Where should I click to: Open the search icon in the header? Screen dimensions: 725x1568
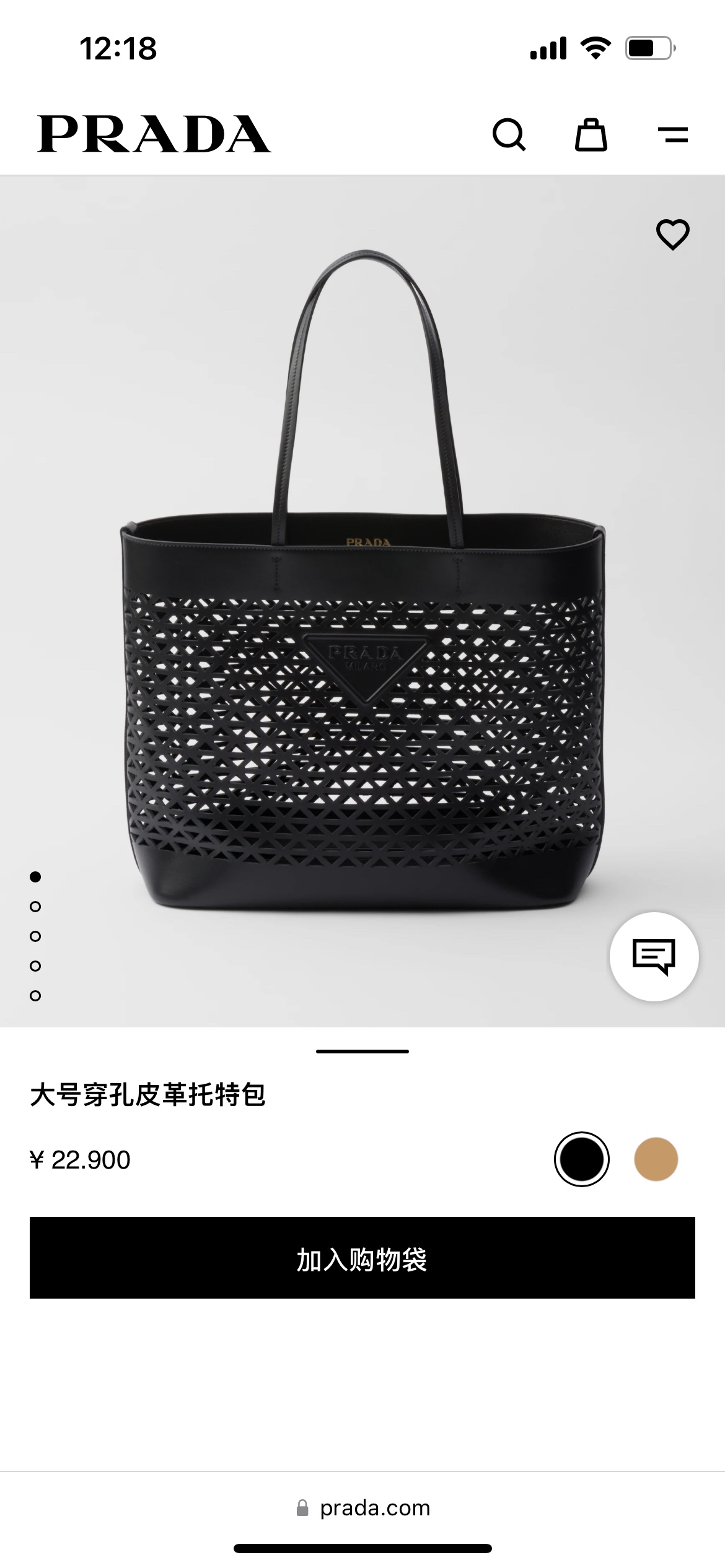509,134
